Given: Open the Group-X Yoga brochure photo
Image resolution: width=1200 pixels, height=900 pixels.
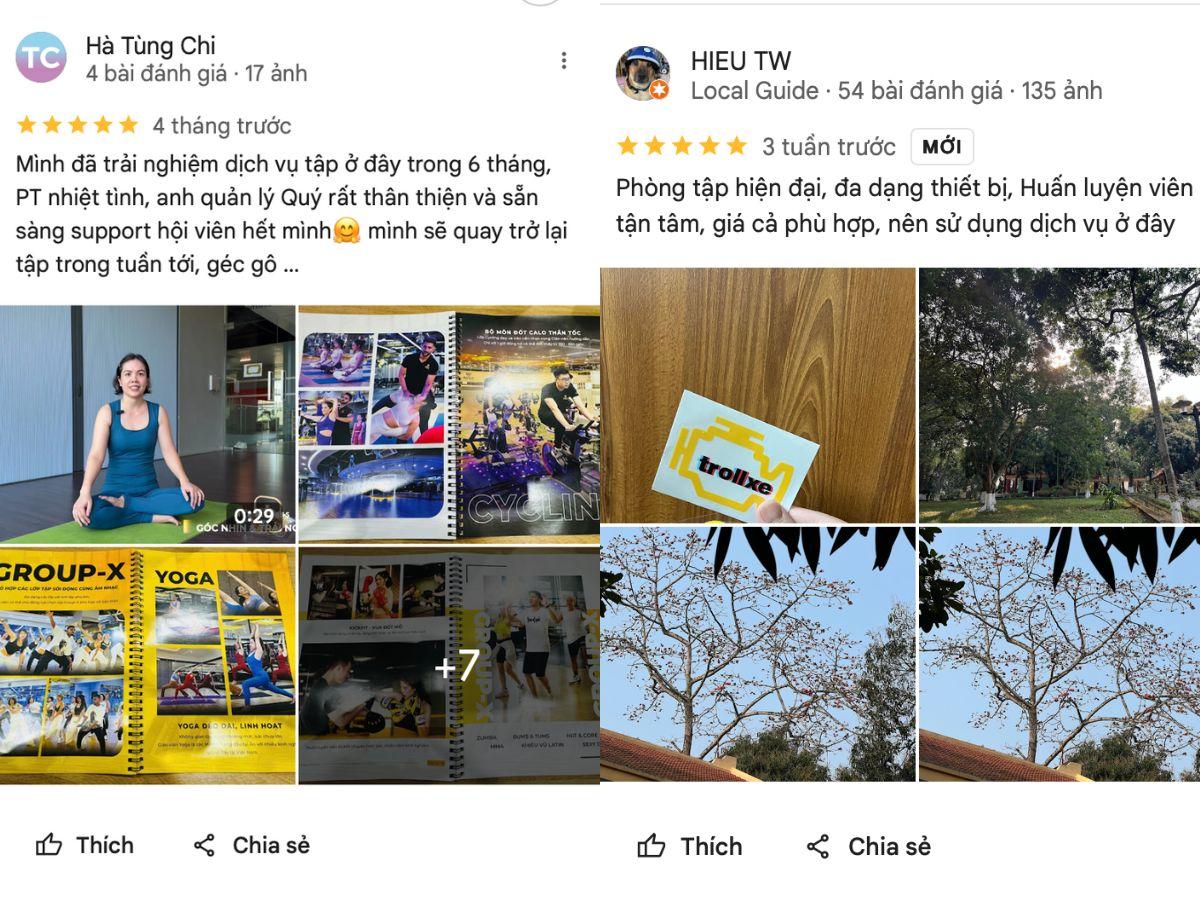Looking at the screenshot, I should point(147,664).
